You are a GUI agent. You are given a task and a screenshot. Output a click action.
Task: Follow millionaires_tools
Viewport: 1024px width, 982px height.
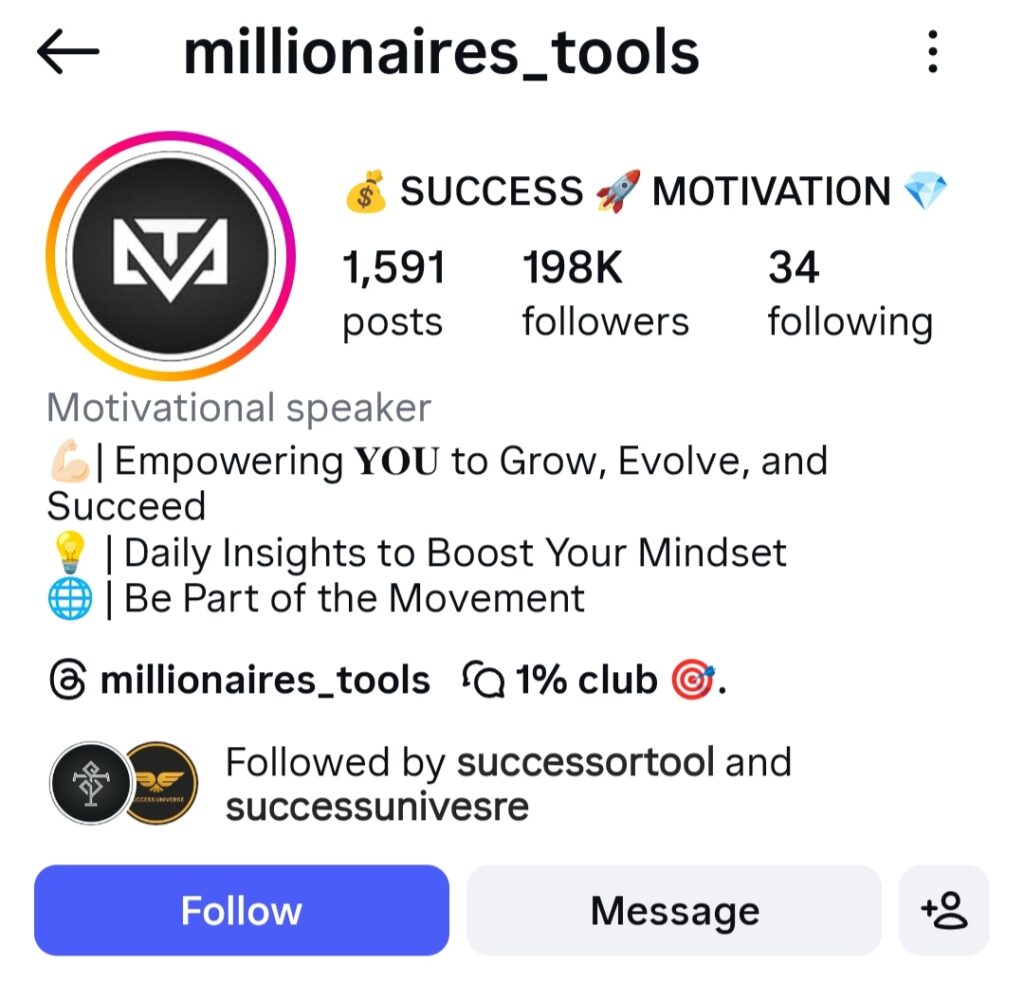point(241,910)
